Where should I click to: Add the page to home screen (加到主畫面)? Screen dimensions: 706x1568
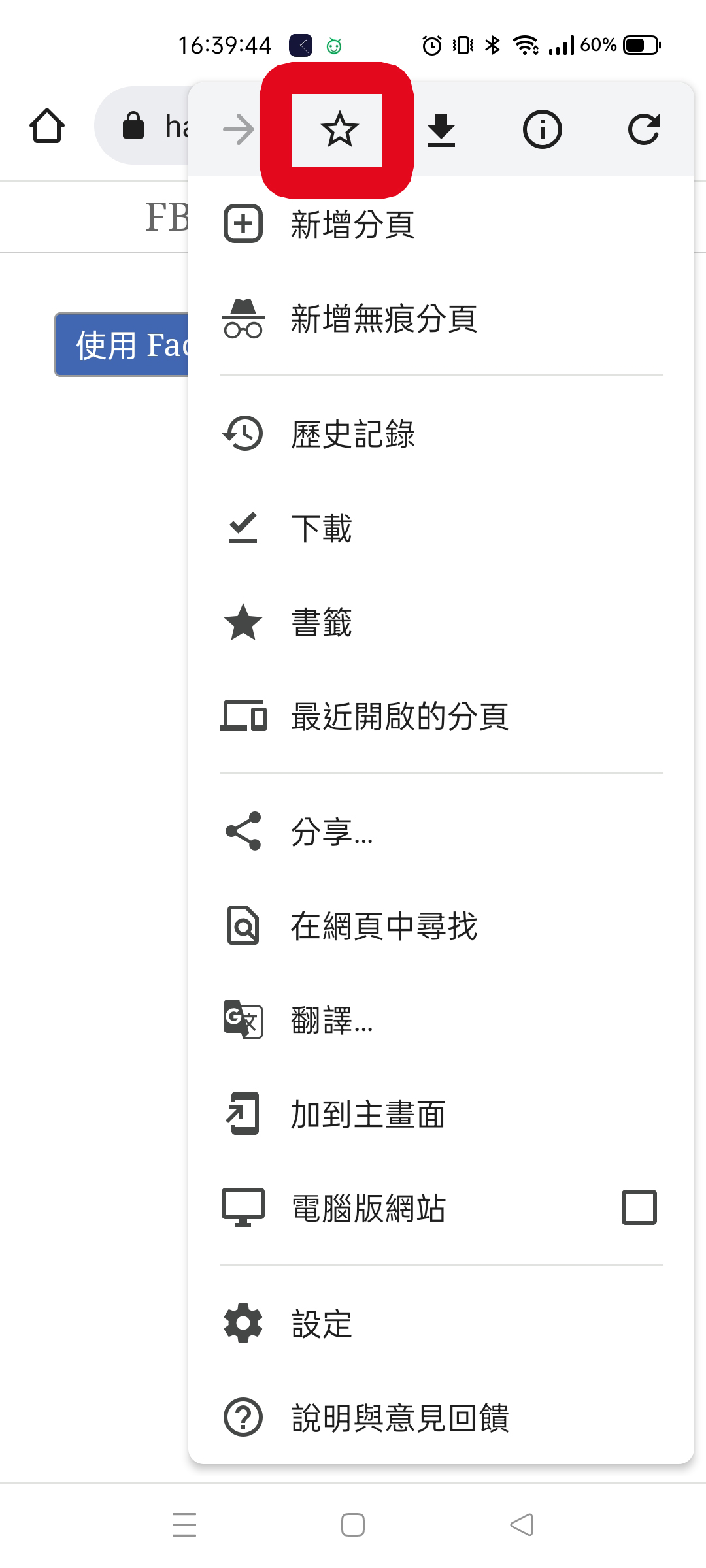[441, 1114]
